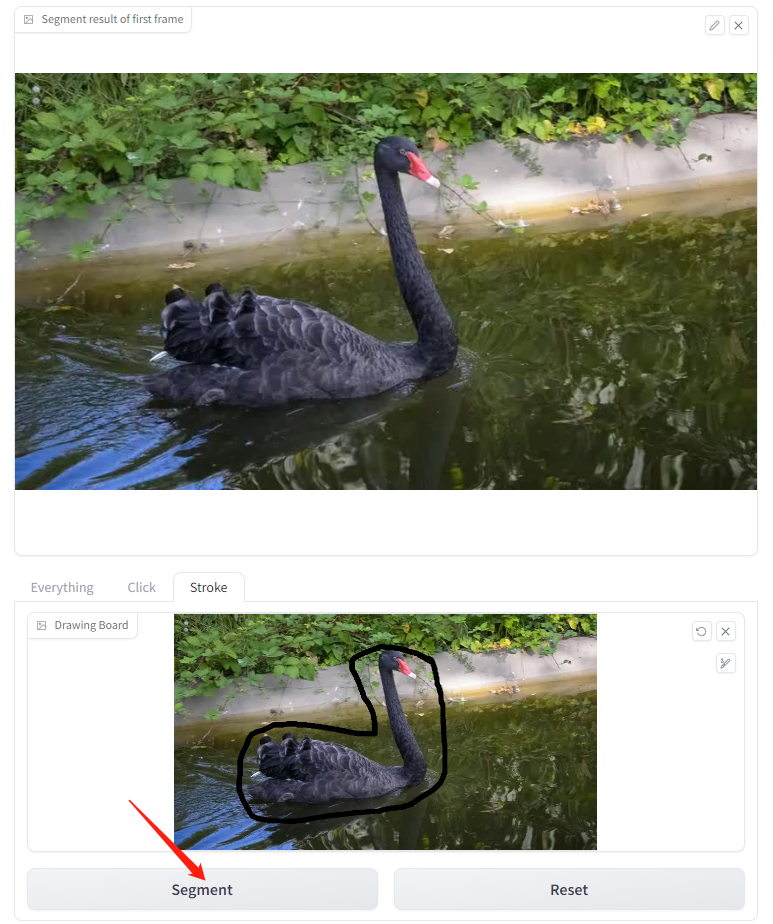
Task: Clear the drawing board image
Action: coord(726,632)
